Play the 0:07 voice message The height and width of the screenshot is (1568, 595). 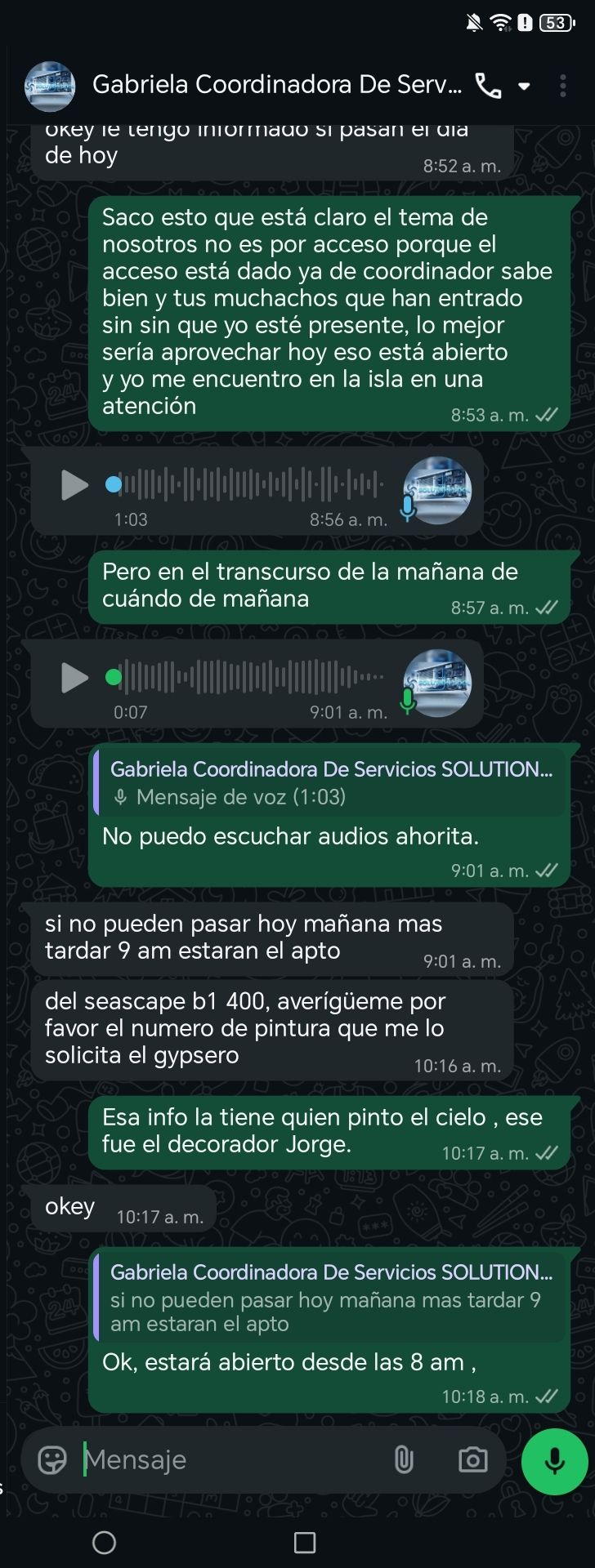click(x=74, y=678)
